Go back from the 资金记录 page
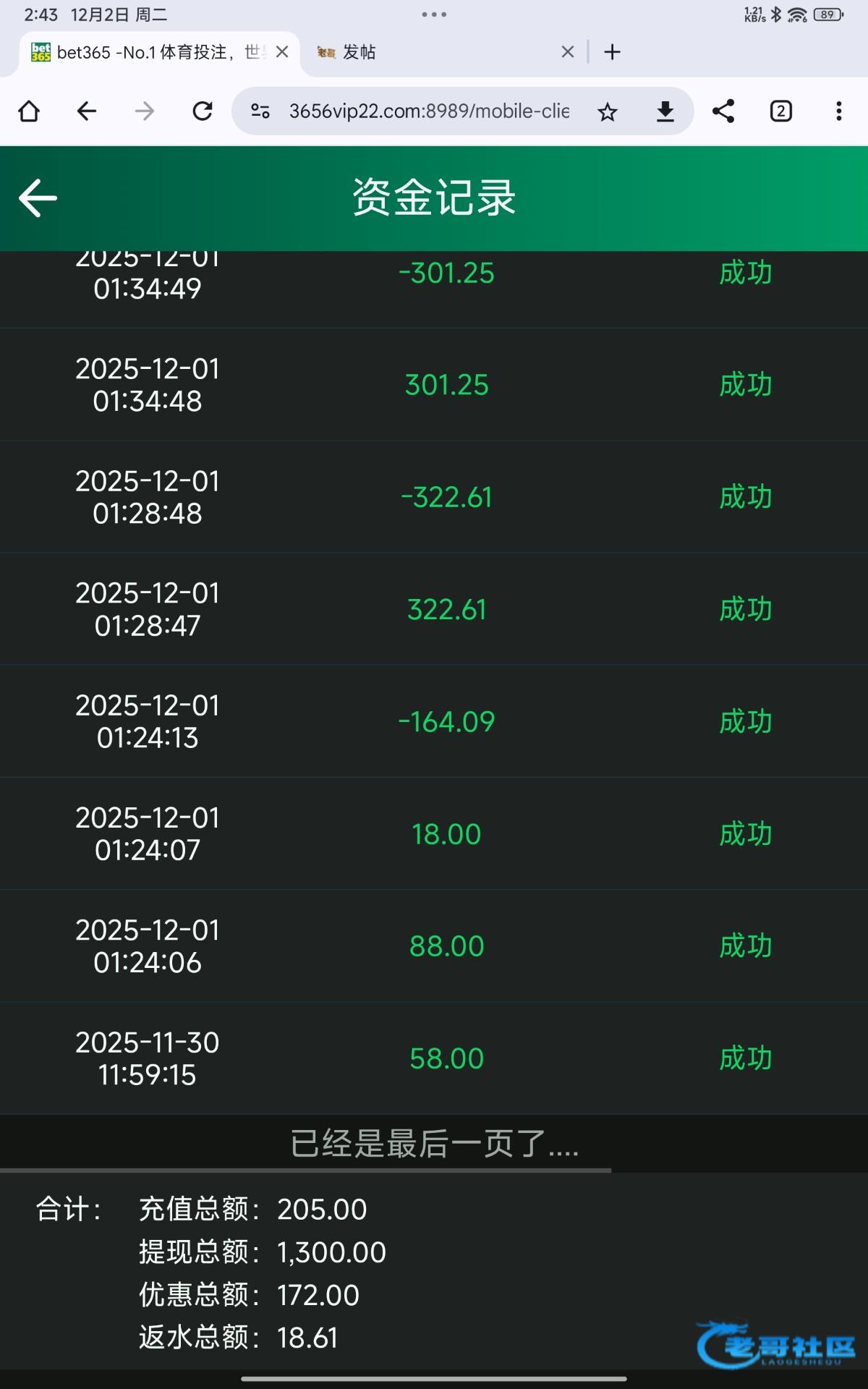Image resolution: width=868 pixels, height=1389 pixels. (38, 198)
